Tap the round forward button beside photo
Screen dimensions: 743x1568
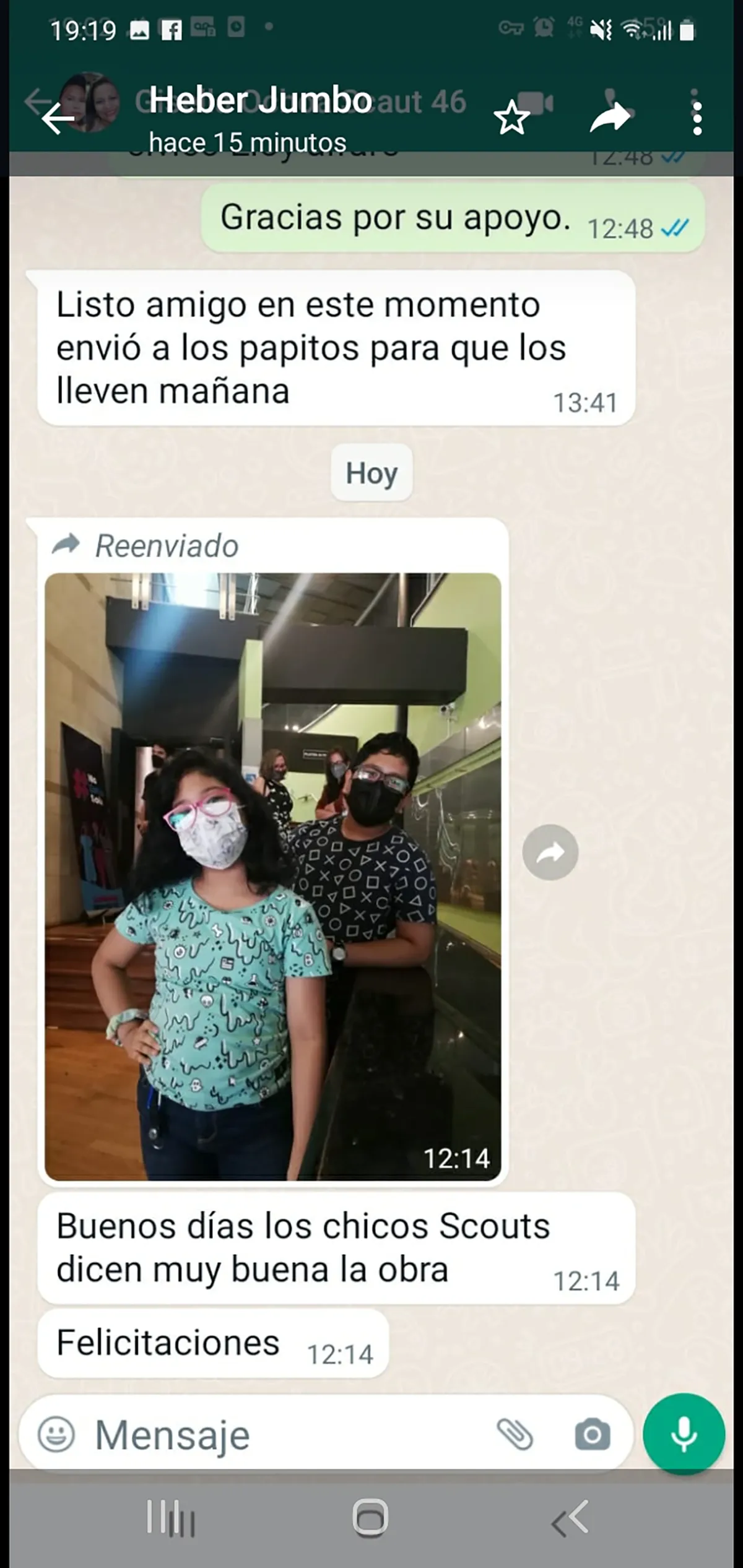pos(550,852)
